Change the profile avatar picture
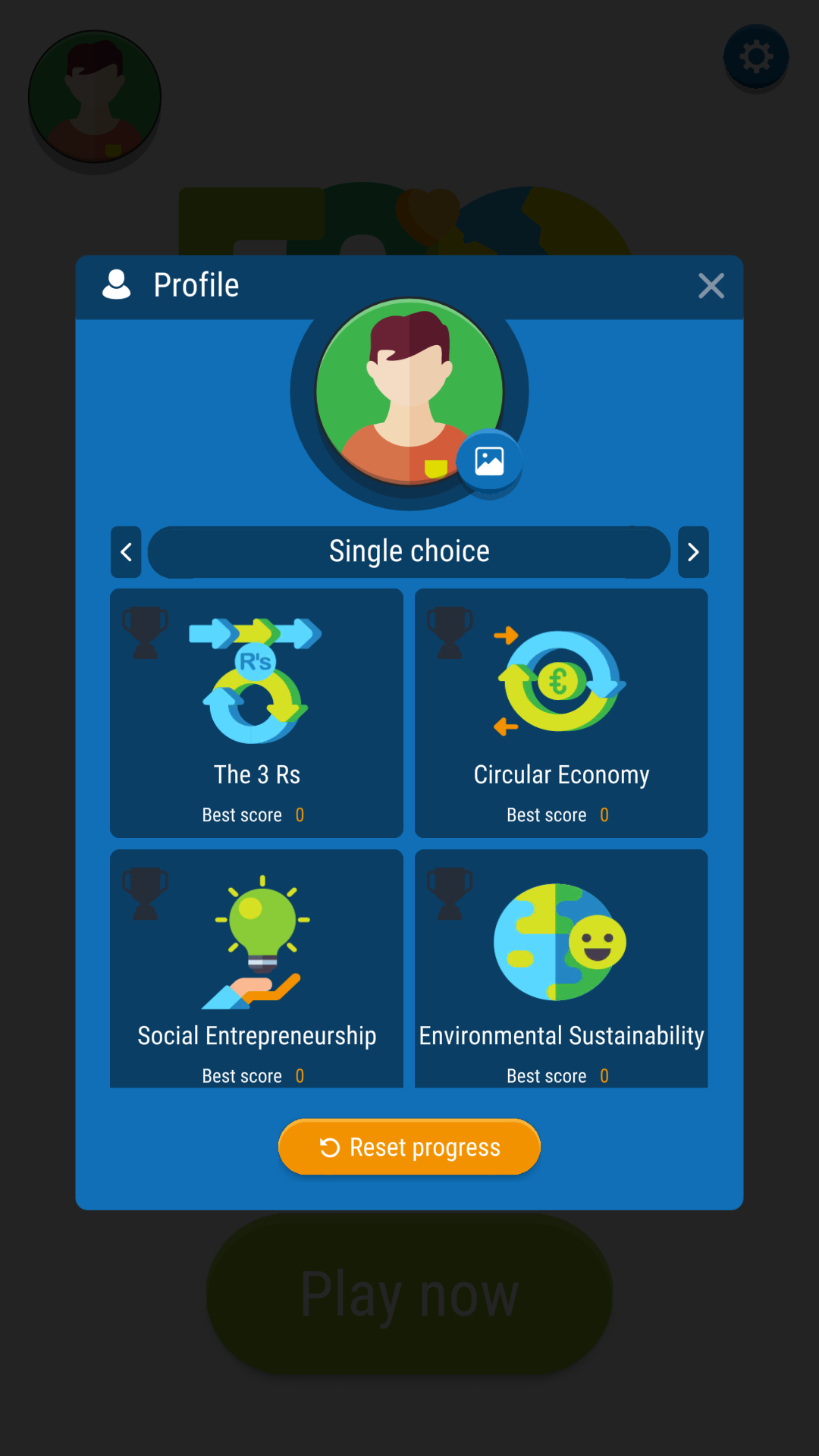Screen dimensions: 819x1456 (489, 461)
